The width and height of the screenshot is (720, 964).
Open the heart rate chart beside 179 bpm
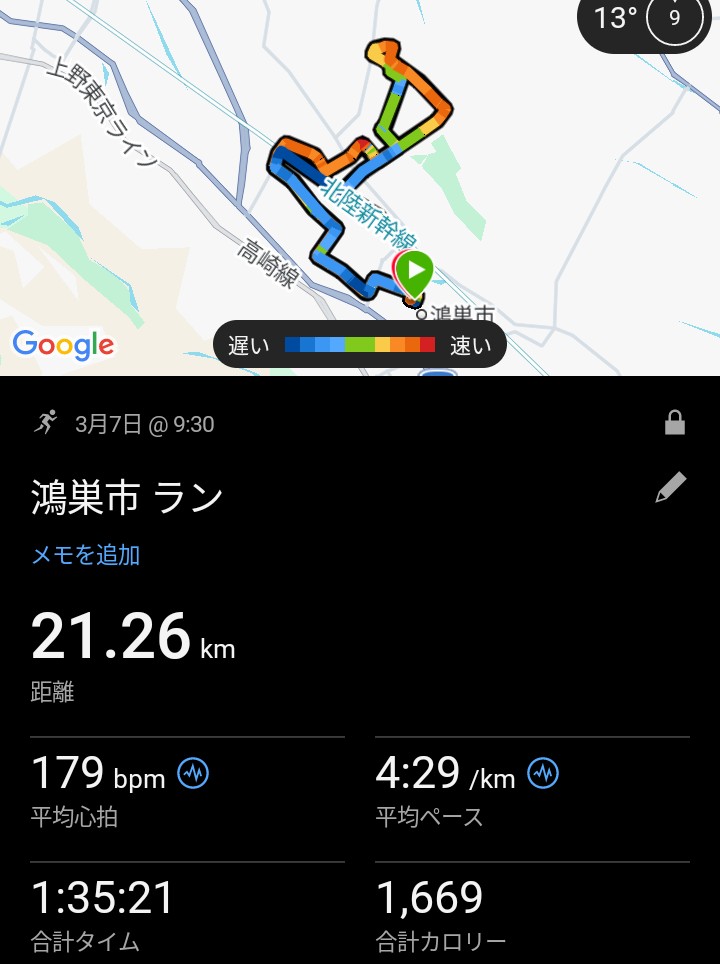pos(193,773)
